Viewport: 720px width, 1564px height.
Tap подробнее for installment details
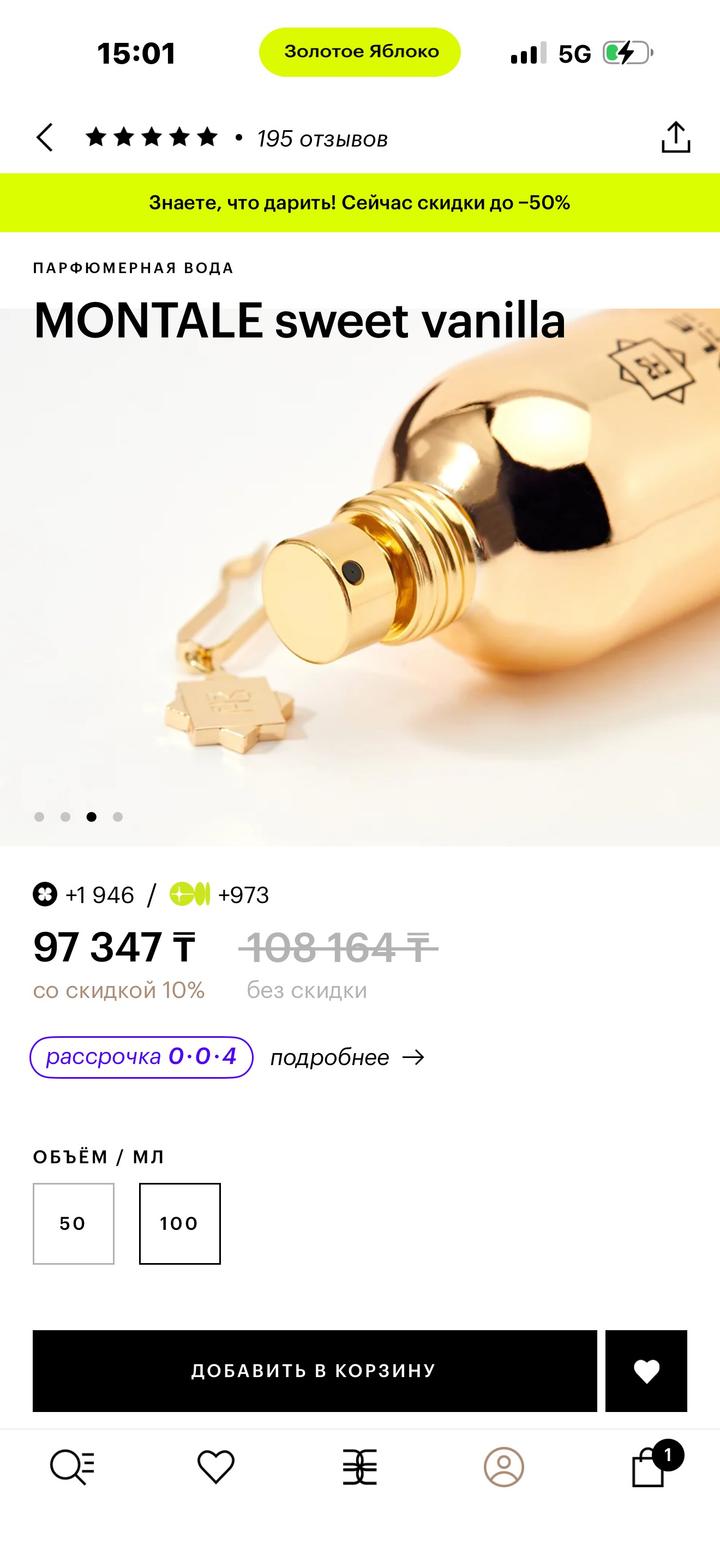[x=346, y=1058]
